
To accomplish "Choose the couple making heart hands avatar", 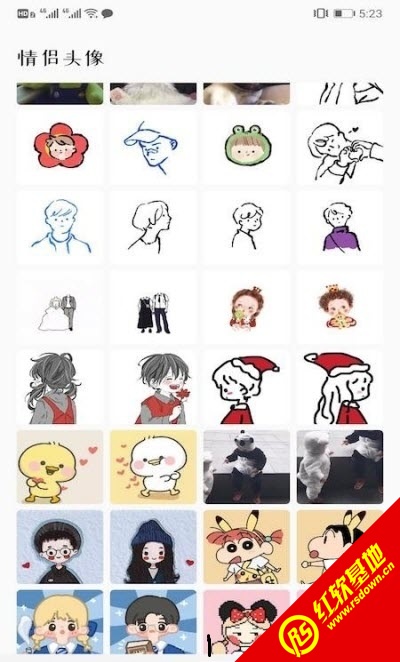I will pos(340,148).
